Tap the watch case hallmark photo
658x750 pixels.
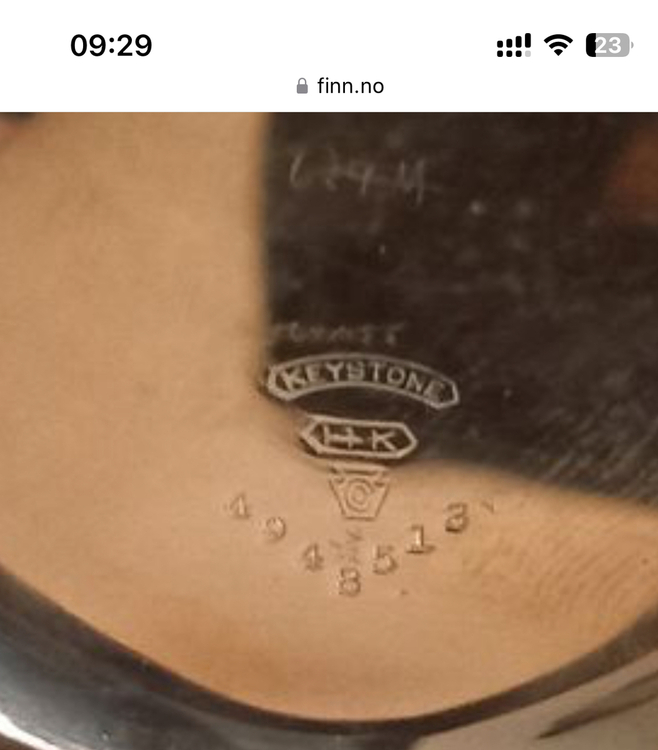[x=329, y=430]
